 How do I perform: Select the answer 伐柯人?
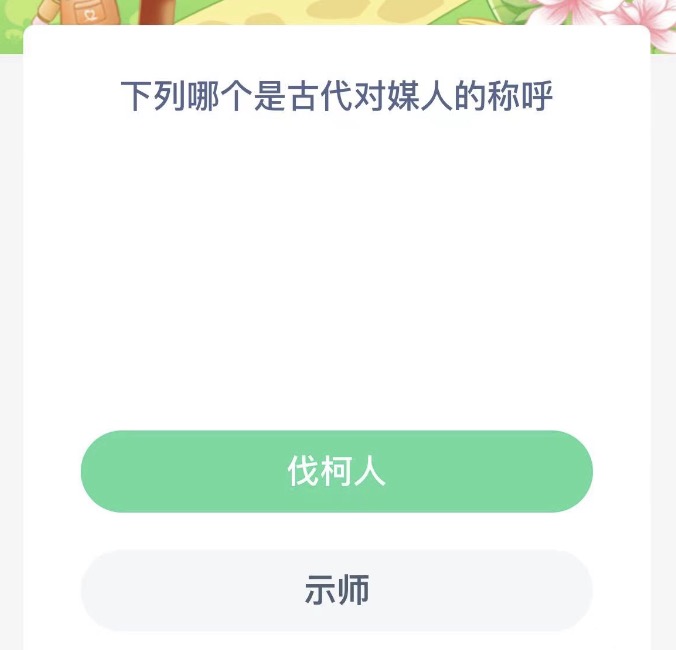(x=337, y=472)
